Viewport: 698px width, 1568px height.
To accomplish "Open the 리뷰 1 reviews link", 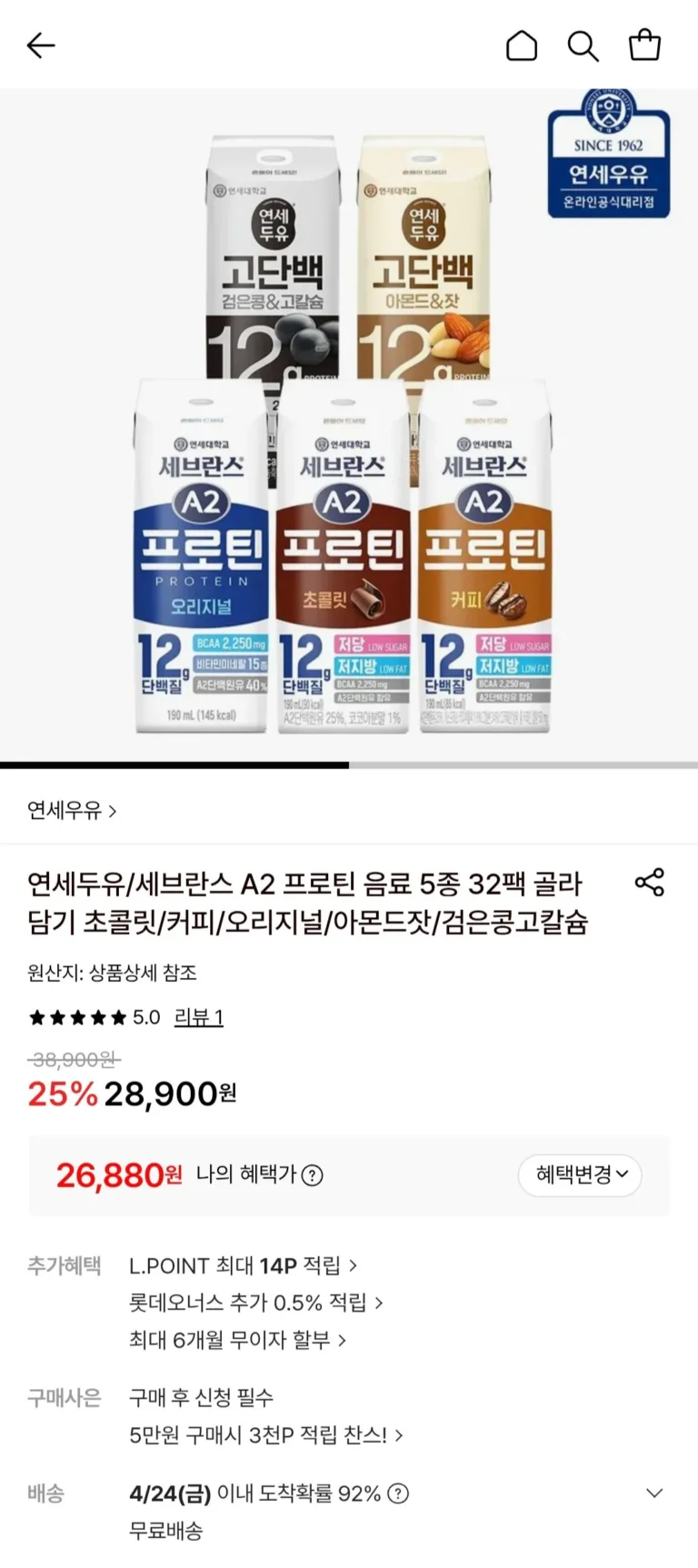I will click(x=198, y=1017).
